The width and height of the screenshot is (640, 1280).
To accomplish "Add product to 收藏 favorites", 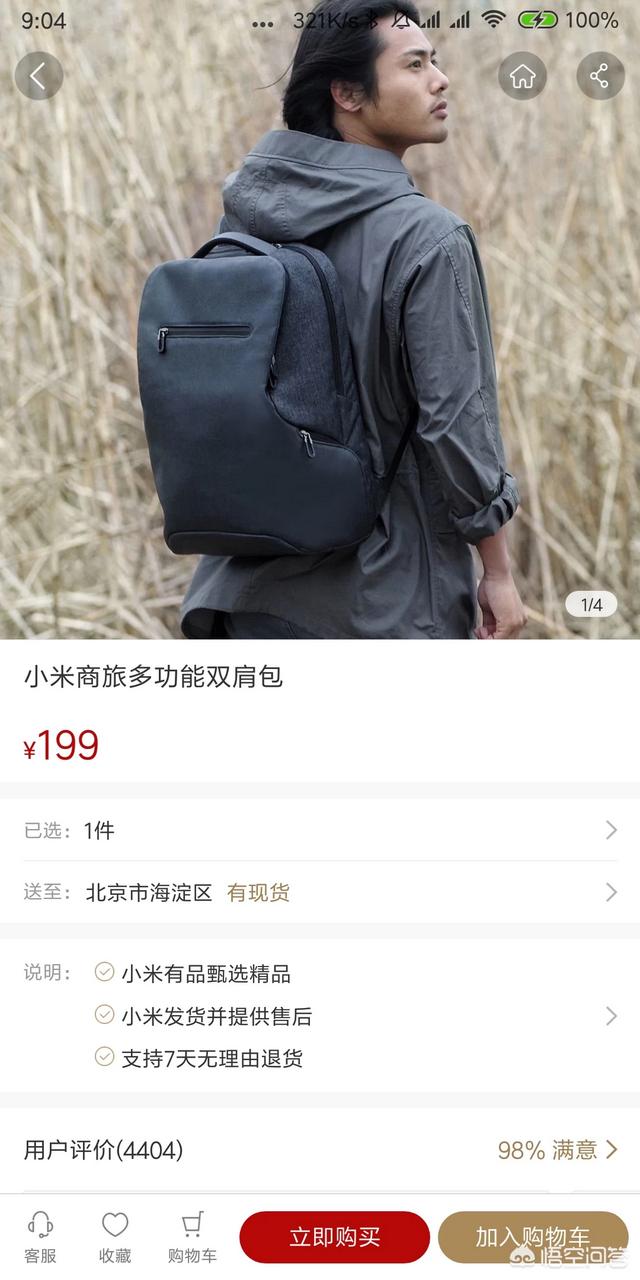I will 115,1237.
